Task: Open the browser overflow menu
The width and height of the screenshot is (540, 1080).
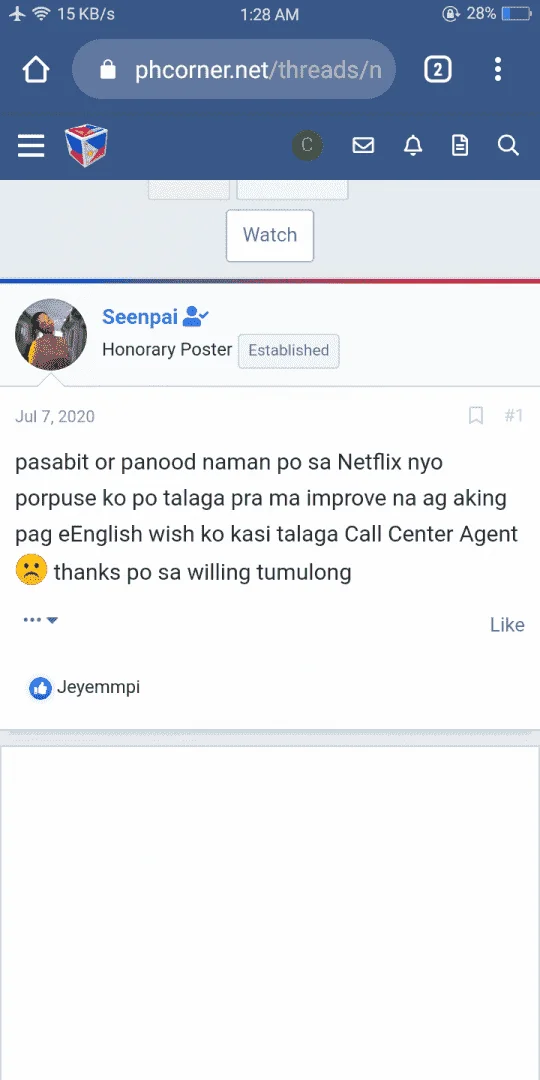Action: (497, 70)
